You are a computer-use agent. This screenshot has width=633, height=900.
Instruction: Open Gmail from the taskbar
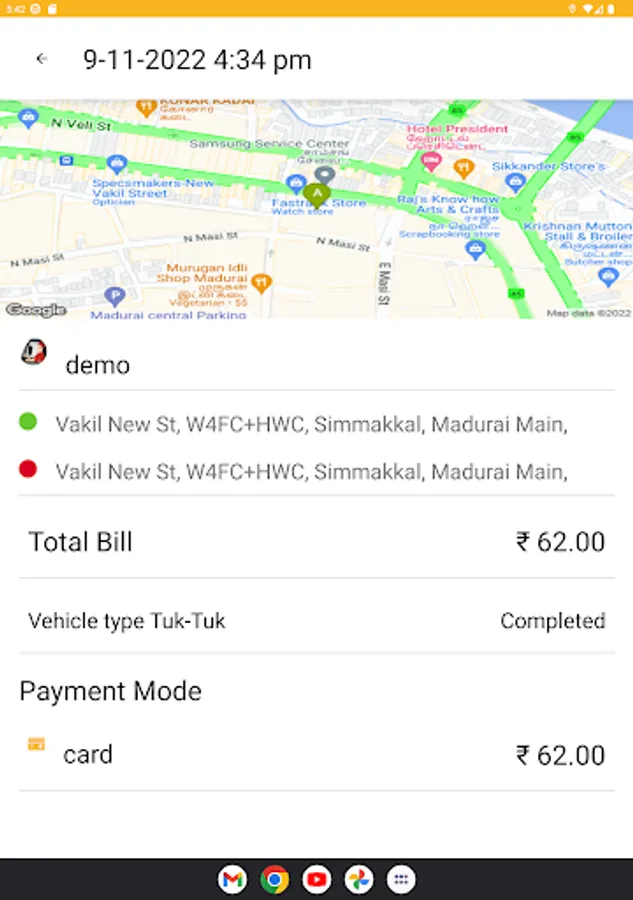232,879
